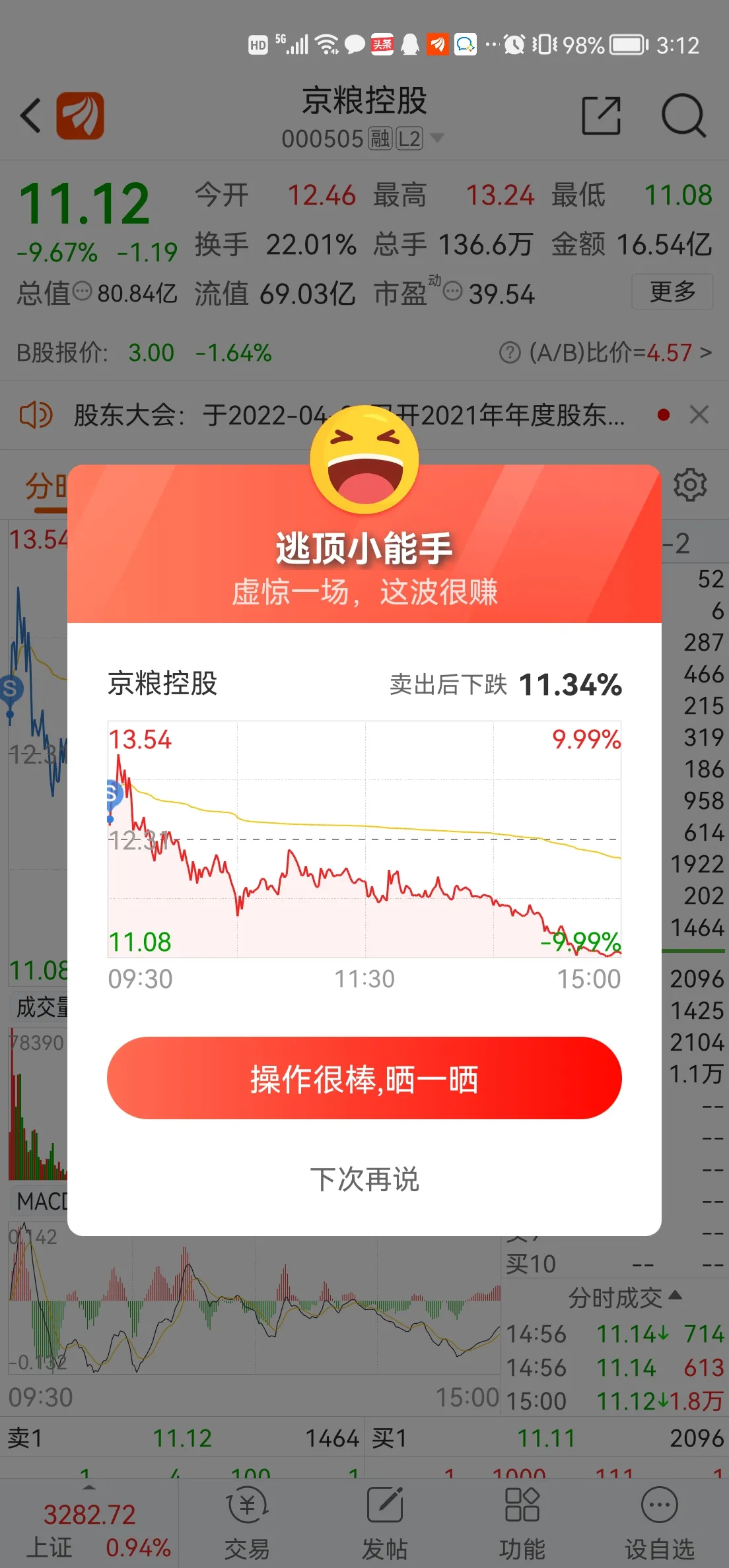The height and width of the screenshot is (1568, 729).
Task: Open the search magnifier icon
Action: (x=683, y=115)
